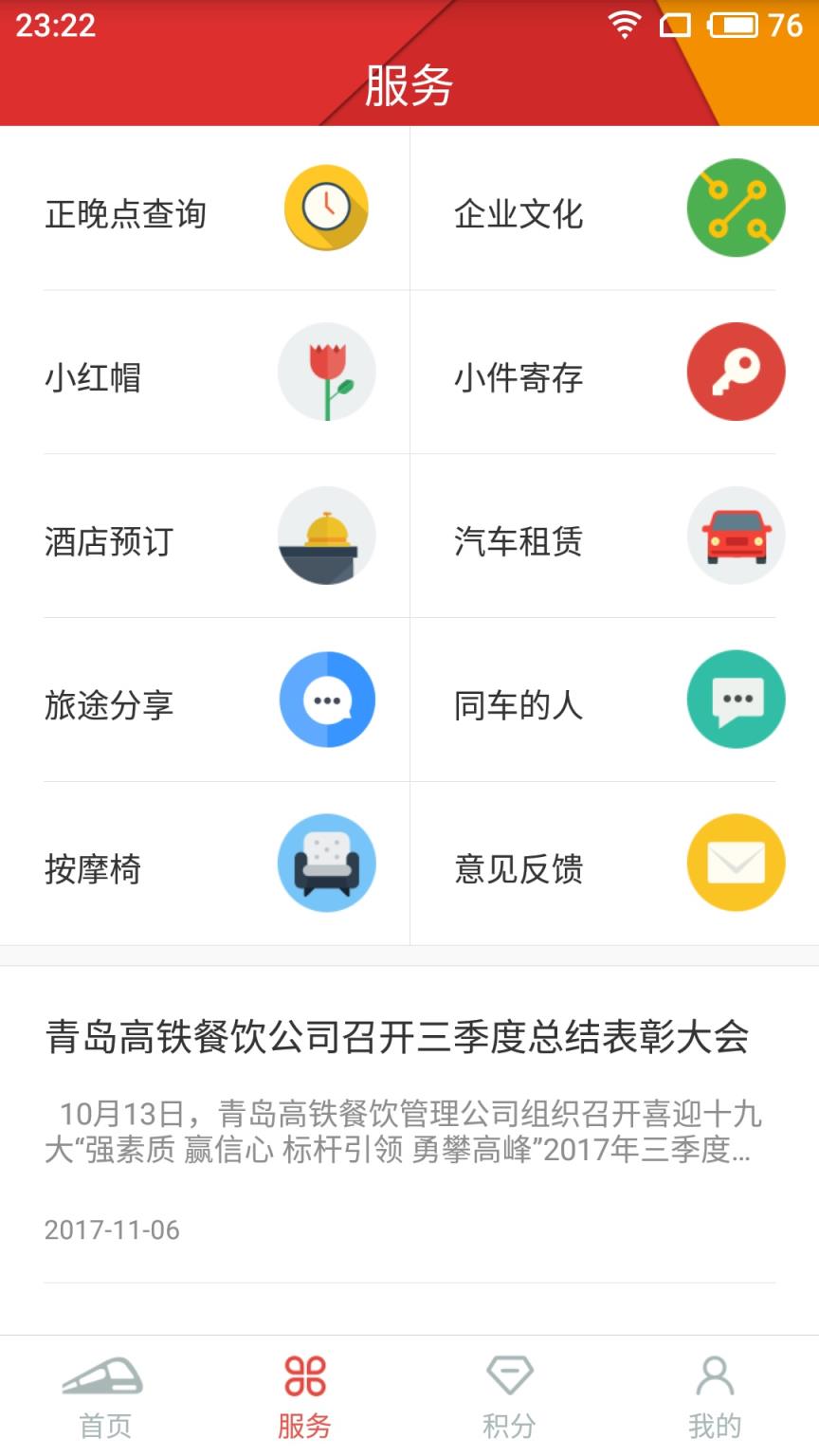Open 按摩椅 via the armchair icon
The image size is (819, 1456).
[325, 863]
